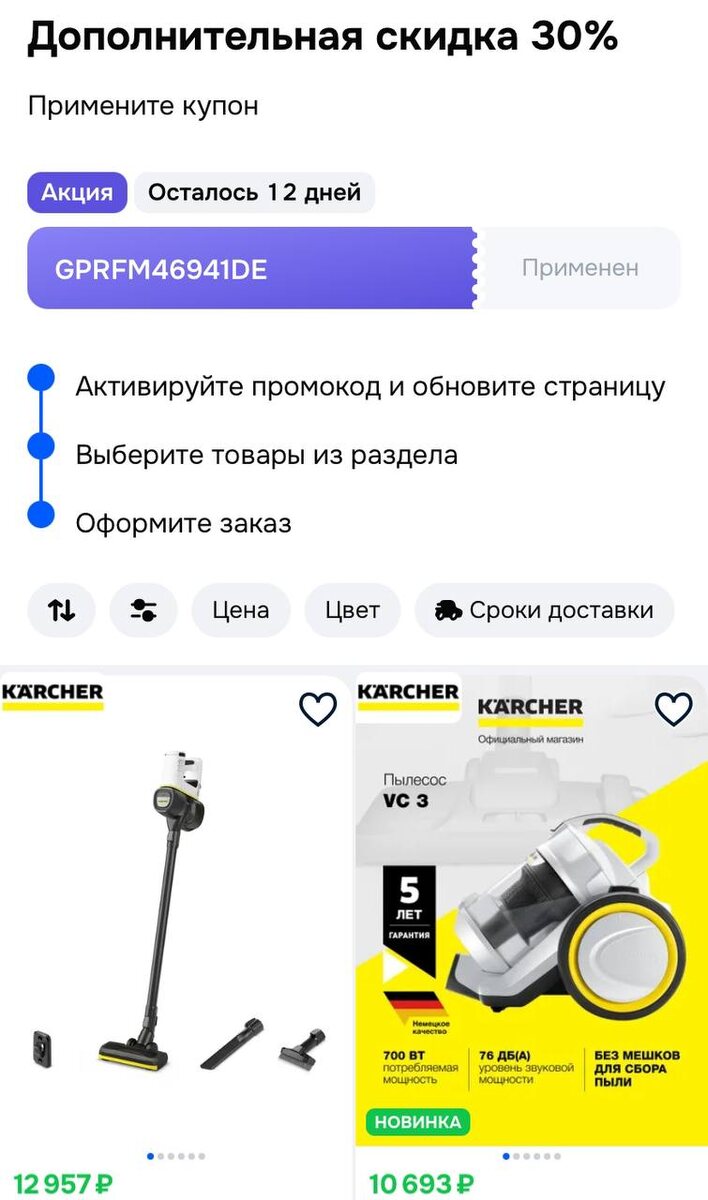Select the Цвет filter chip
The height and width of the screenshot is (1200, 708).
(x=352, y=610)
